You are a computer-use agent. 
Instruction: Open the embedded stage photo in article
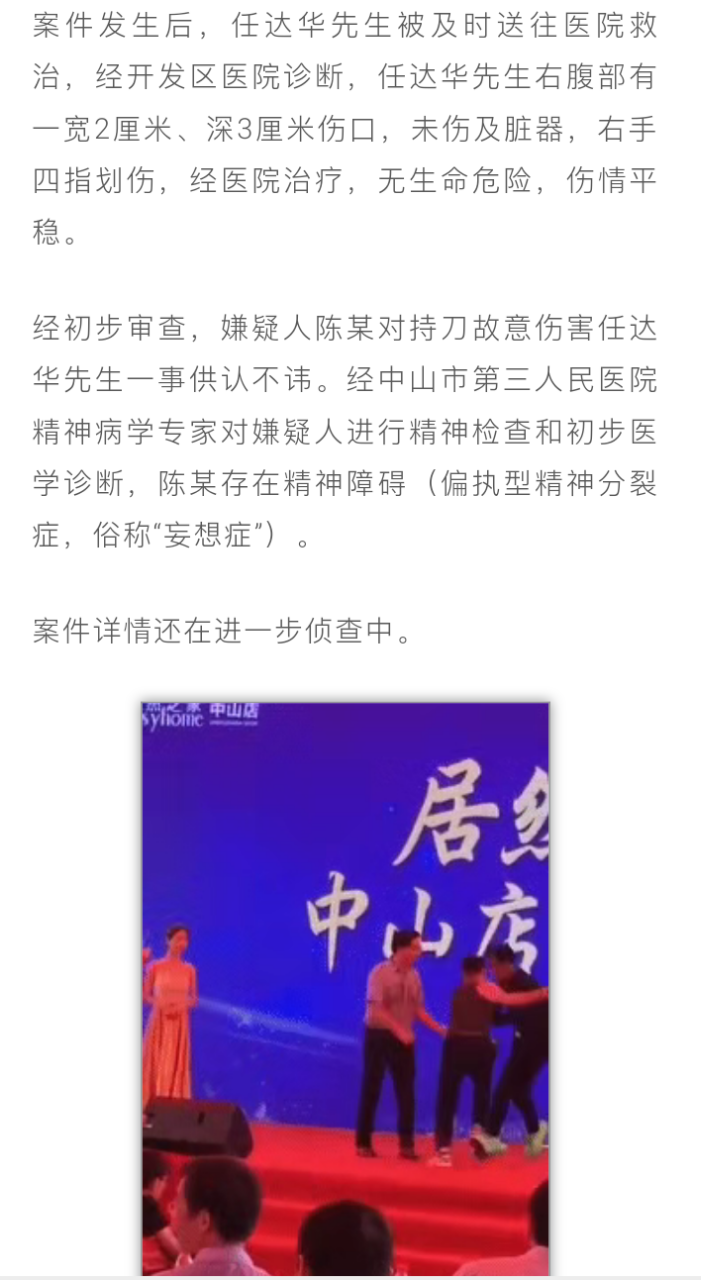click(345, 988)
